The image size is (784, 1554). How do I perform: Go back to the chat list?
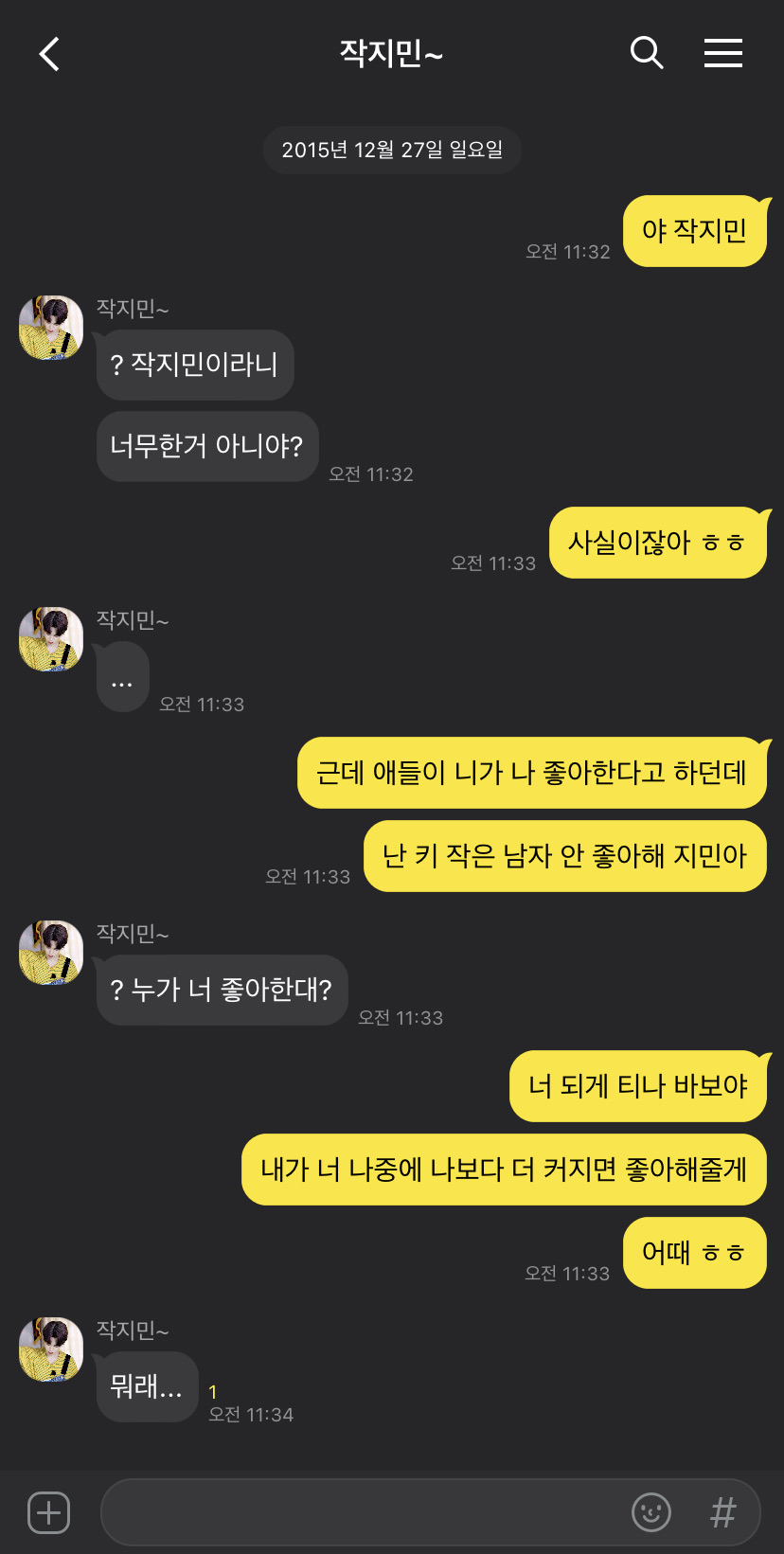pyautogui.click(x=49, y=54)
